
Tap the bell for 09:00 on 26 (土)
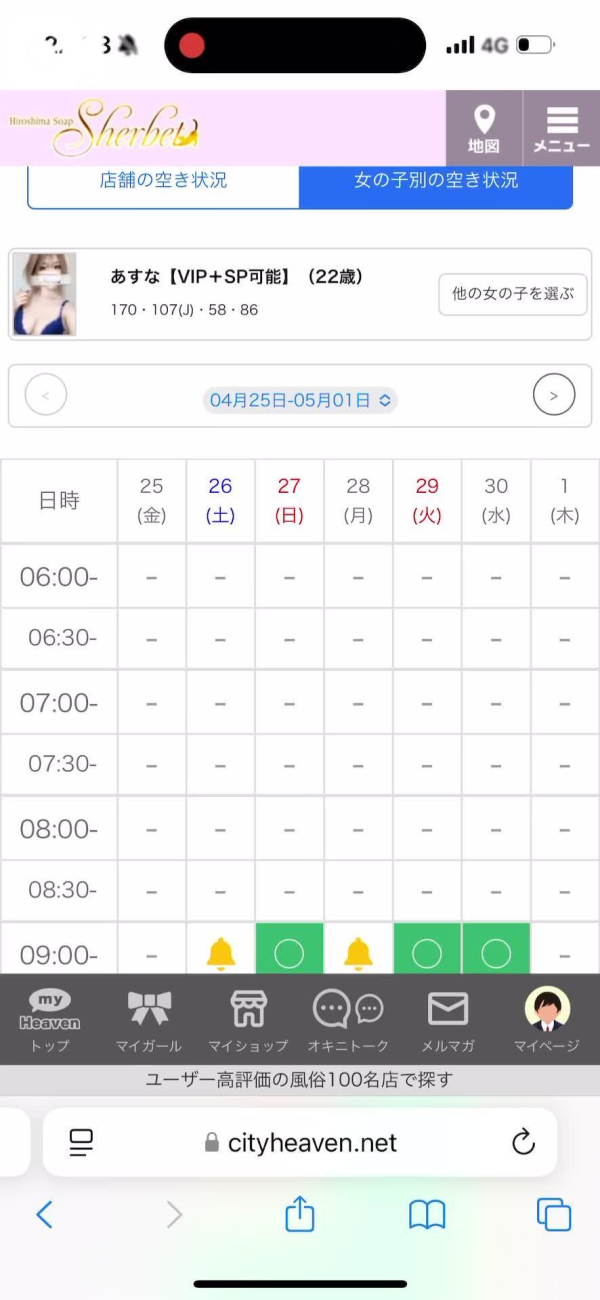click(220, 953)
